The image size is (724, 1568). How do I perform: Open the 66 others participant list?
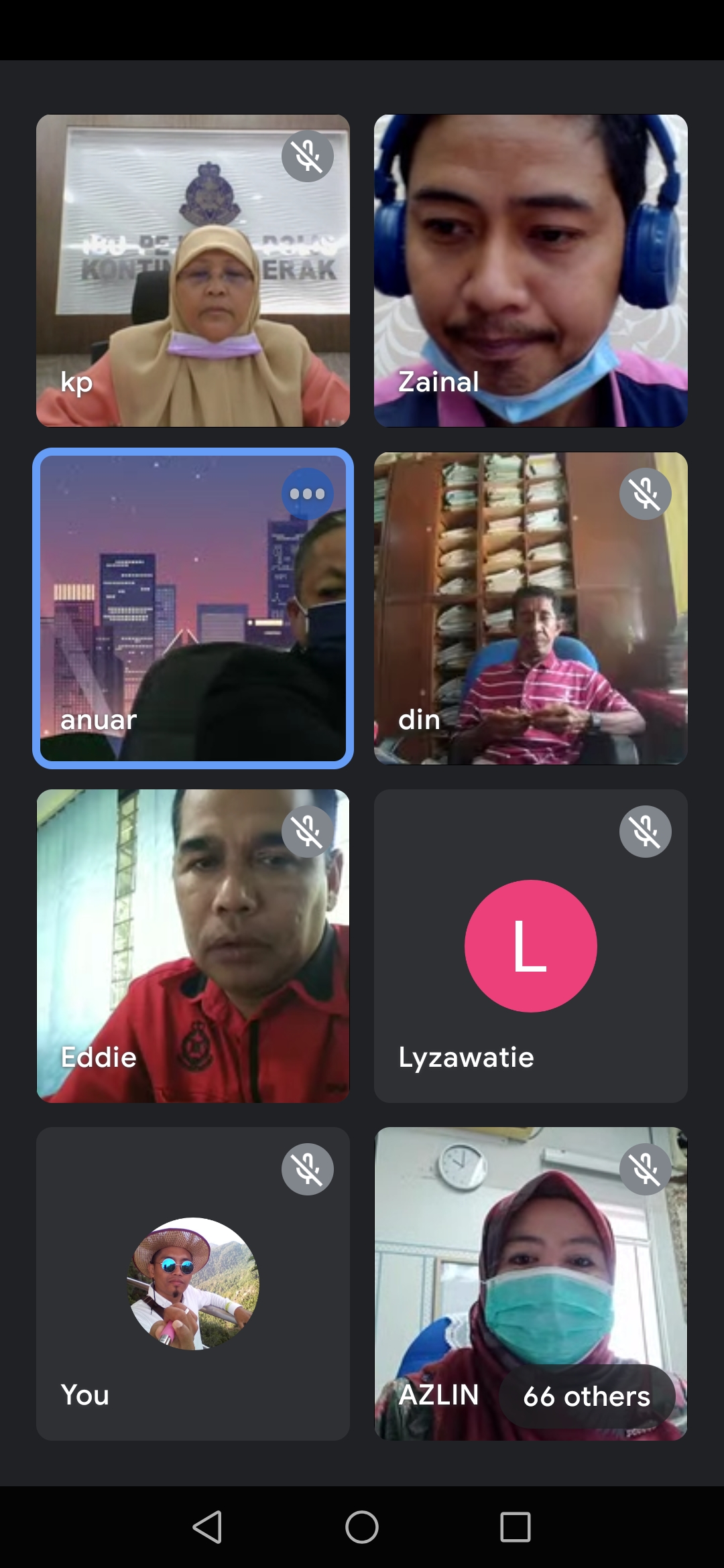(x=587, y=1396)
